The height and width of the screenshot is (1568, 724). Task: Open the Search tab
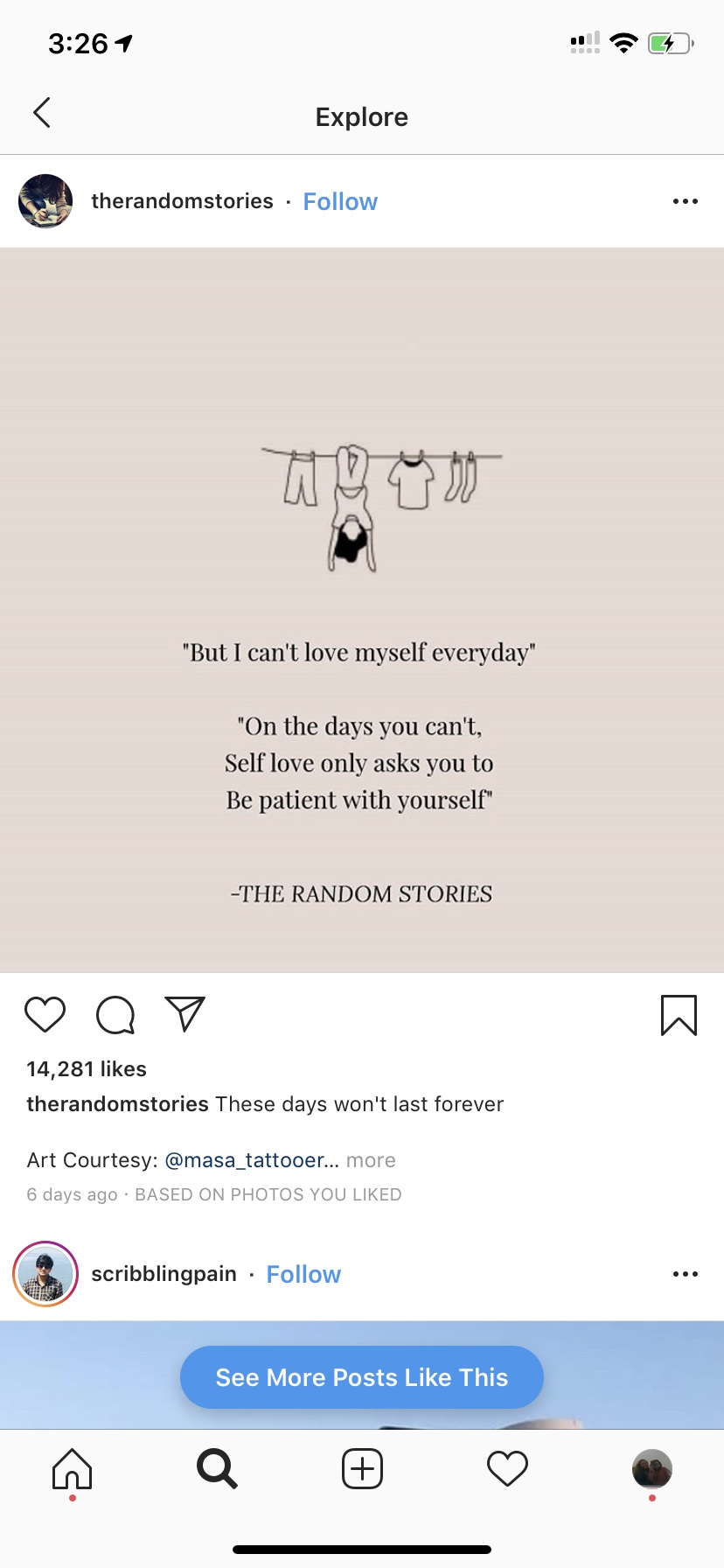[x=217, y=1469]
